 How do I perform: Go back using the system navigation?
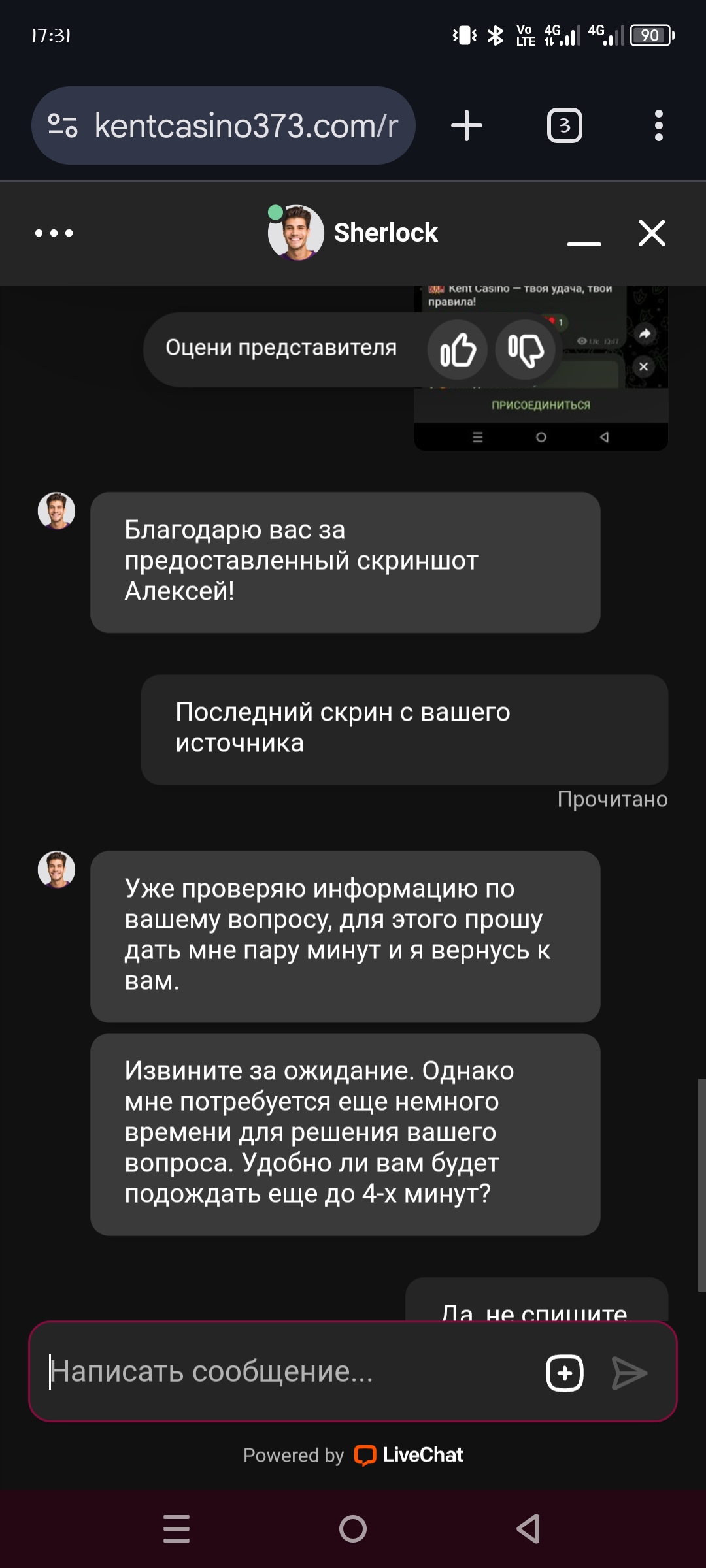528,1529
